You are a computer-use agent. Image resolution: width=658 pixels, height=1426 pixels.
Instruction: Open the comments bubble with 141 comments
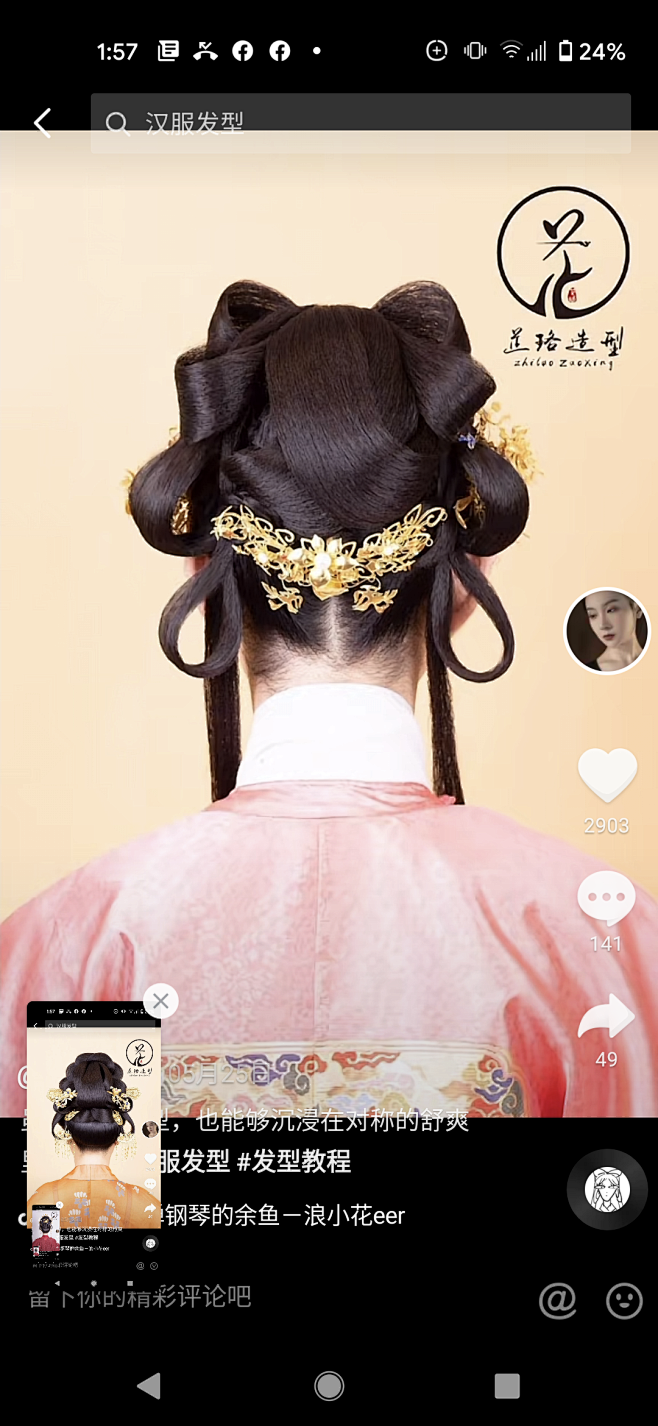tap(606, 898)
